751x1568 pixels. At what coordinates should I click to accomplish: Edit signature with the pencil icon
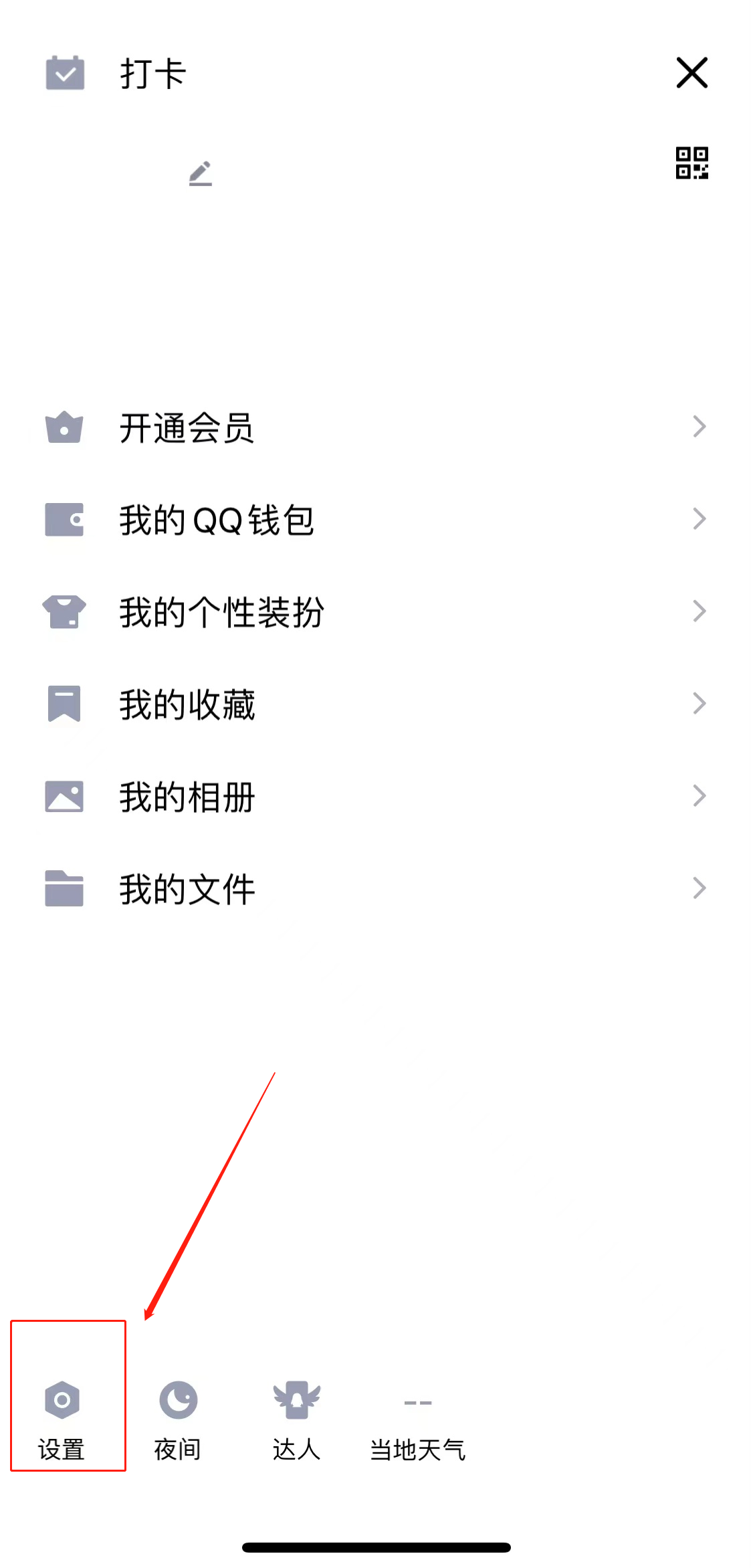pos(200,173)
